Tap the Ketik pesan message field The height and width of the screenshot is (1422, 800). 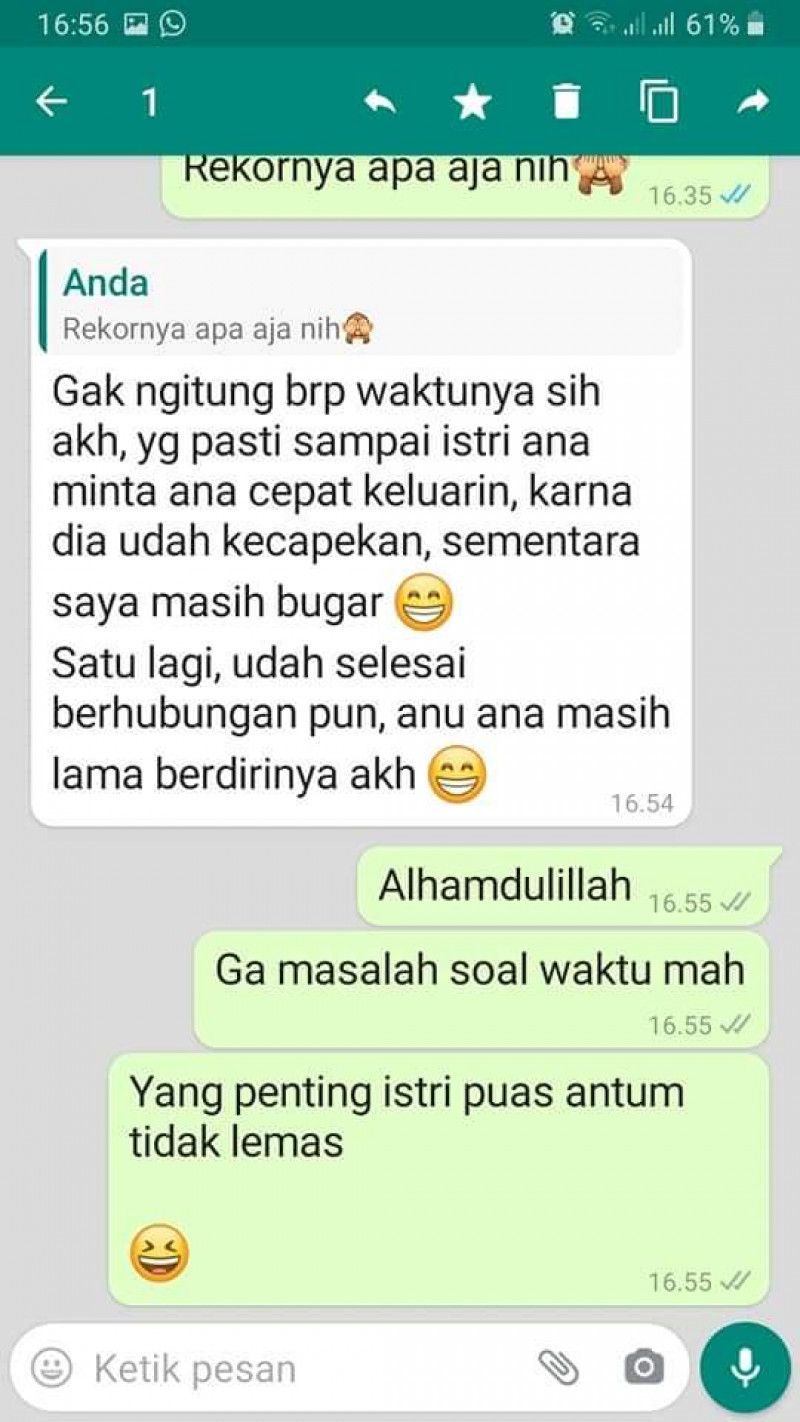point(300,1367)
